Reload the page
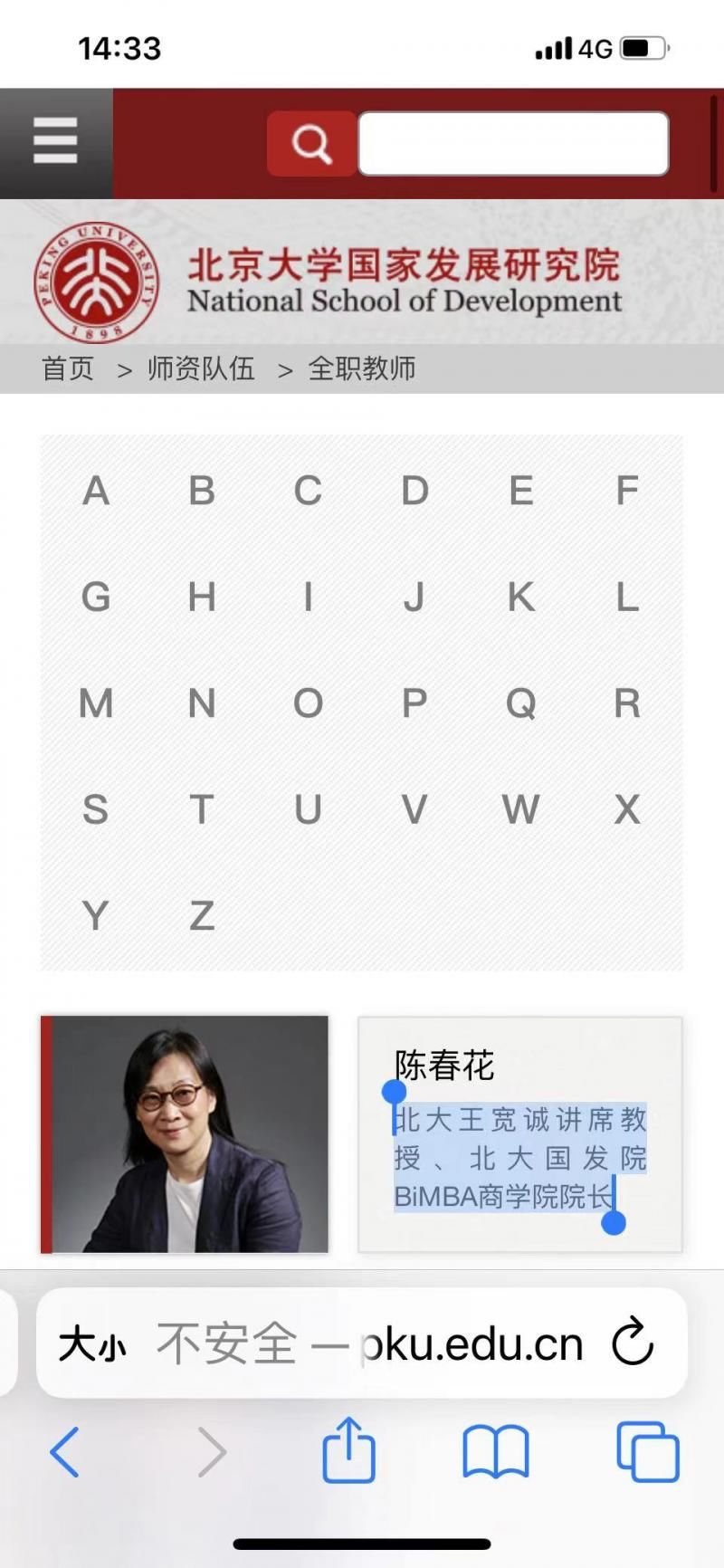The image size is (724, 1568). pyautogui.click(x=633, y=1342)
